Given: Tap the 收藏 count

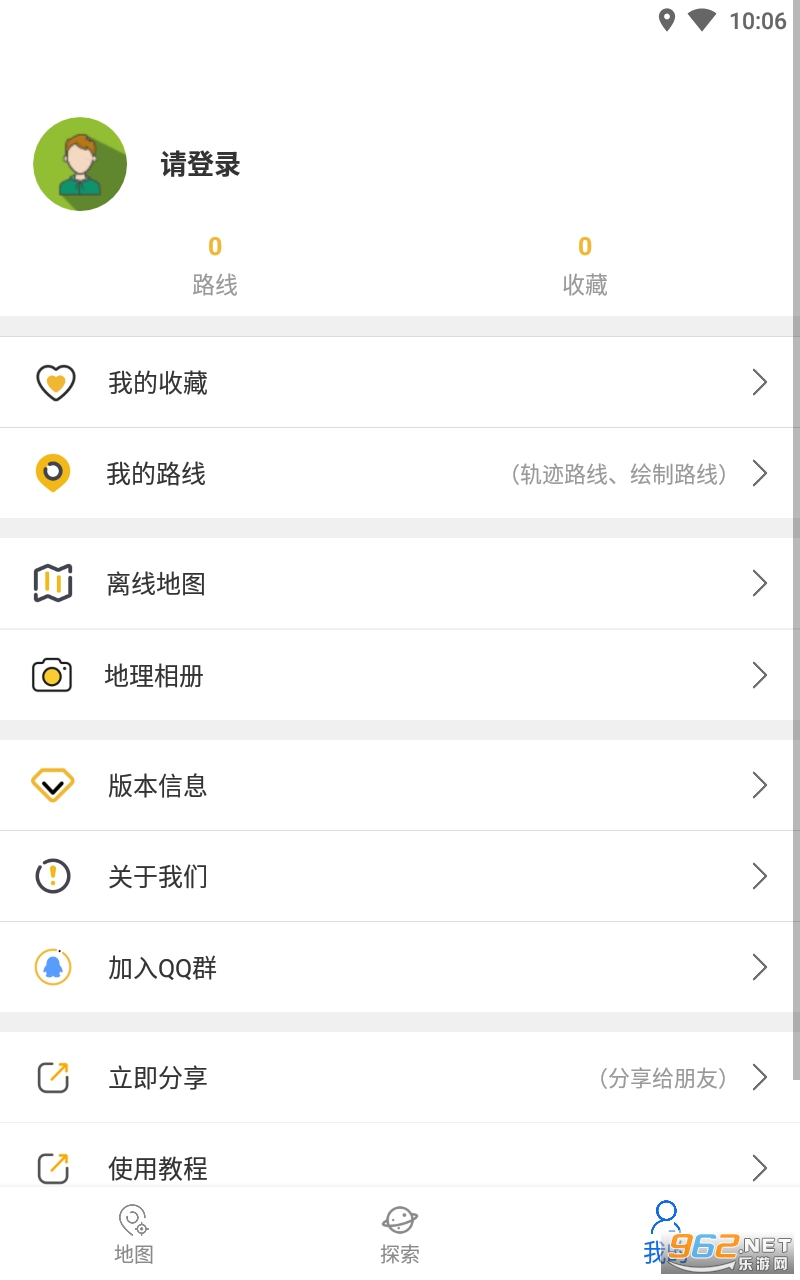Looking at the screenshot, I should [x=585, y=266].
